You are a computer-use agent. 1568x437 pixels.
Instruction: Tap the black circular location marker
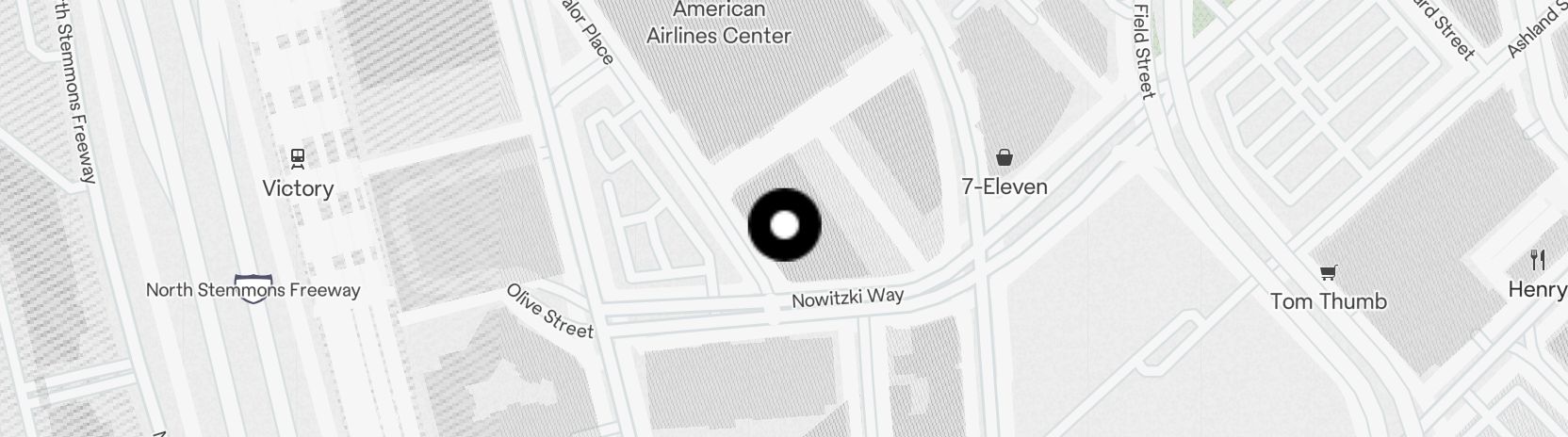pyautogui.click(x=784, y=225)
